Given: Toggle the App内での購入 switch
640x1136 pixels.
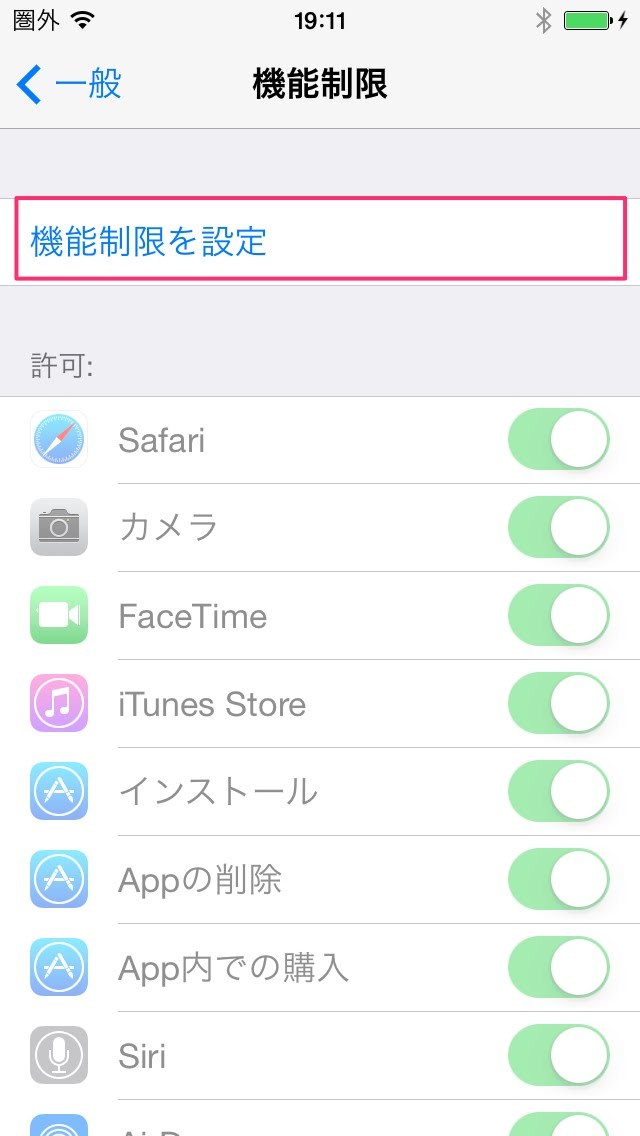Looking at the screenshot, I should [x=558, y=967].
